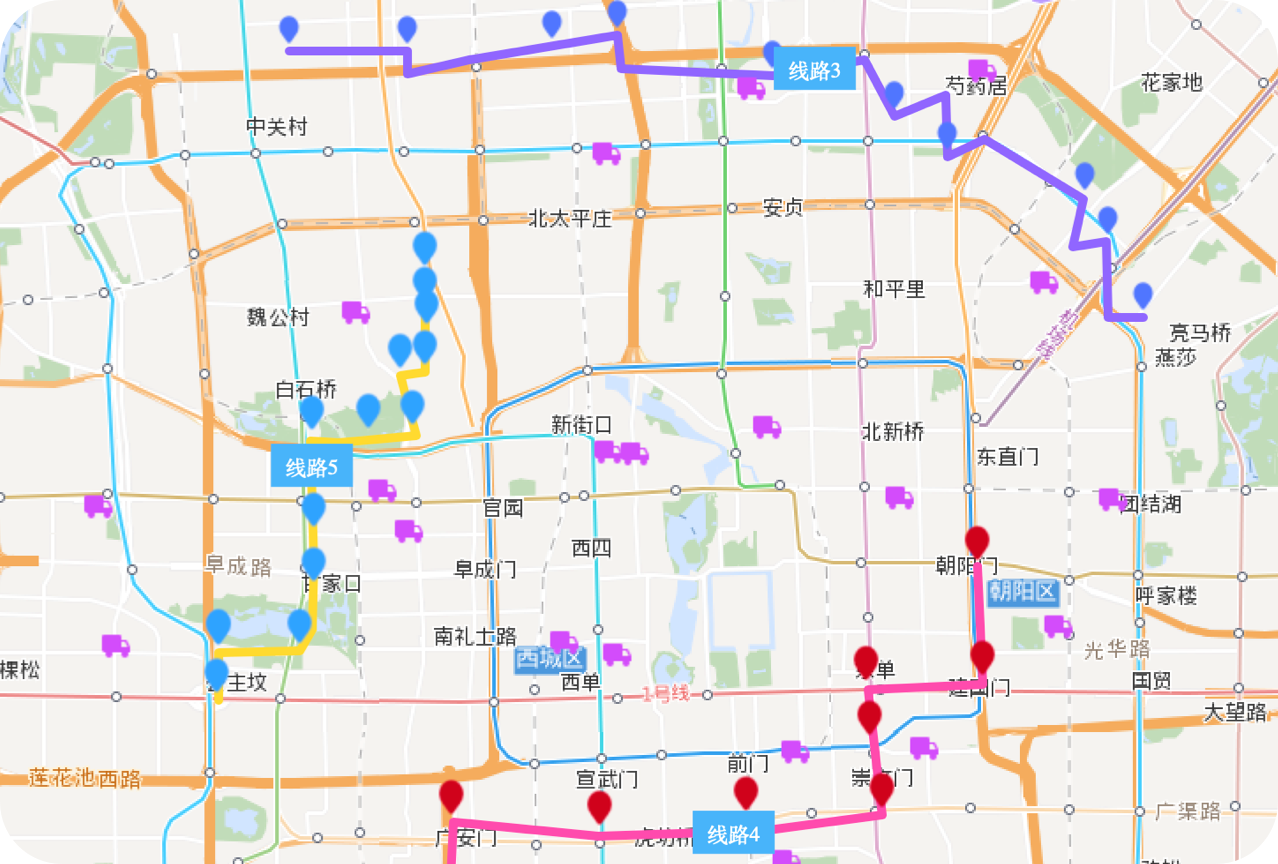
Task: Tap the red marker at 朝阳门
Action: pyautogui.click(x=976, y=542)
